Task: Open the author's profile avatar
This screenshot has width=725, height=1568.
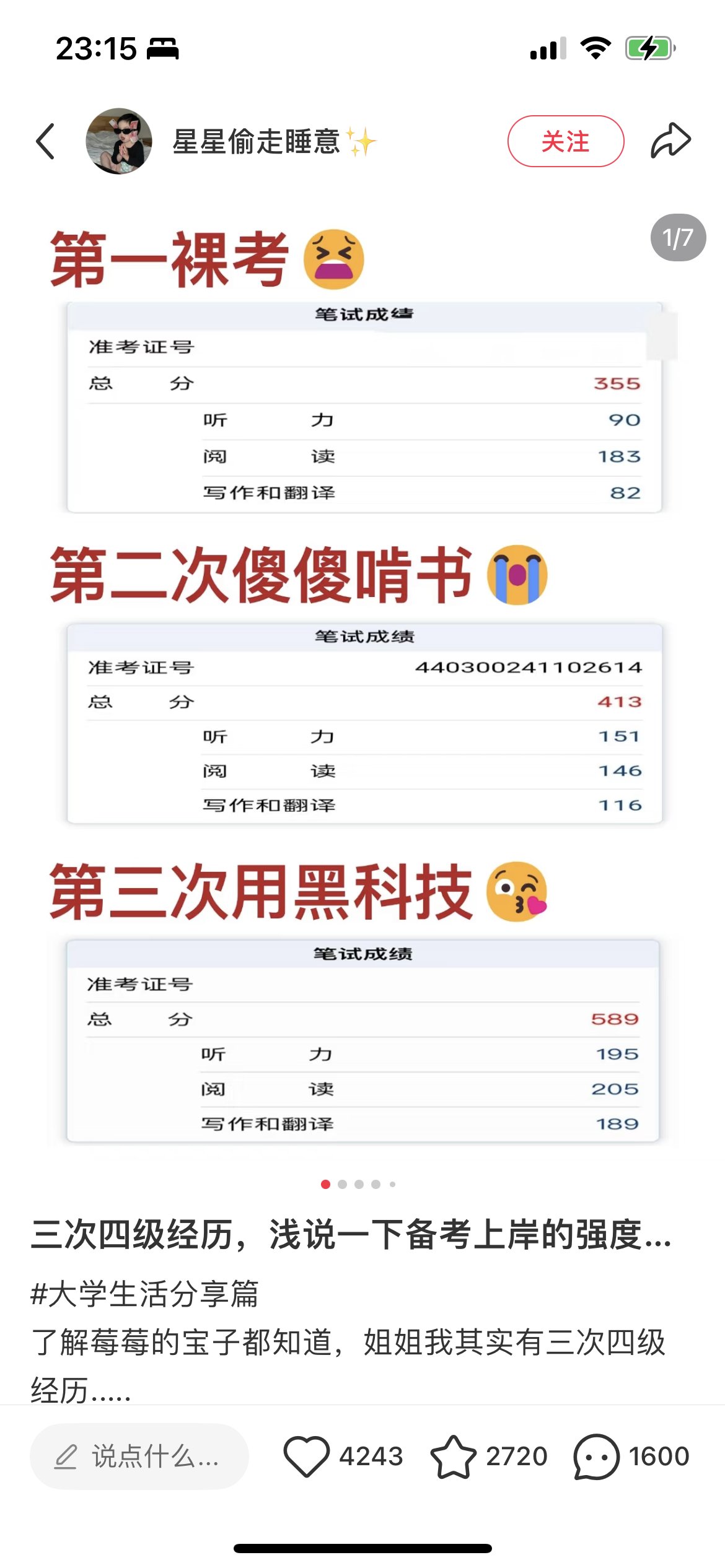Action: 120,141
